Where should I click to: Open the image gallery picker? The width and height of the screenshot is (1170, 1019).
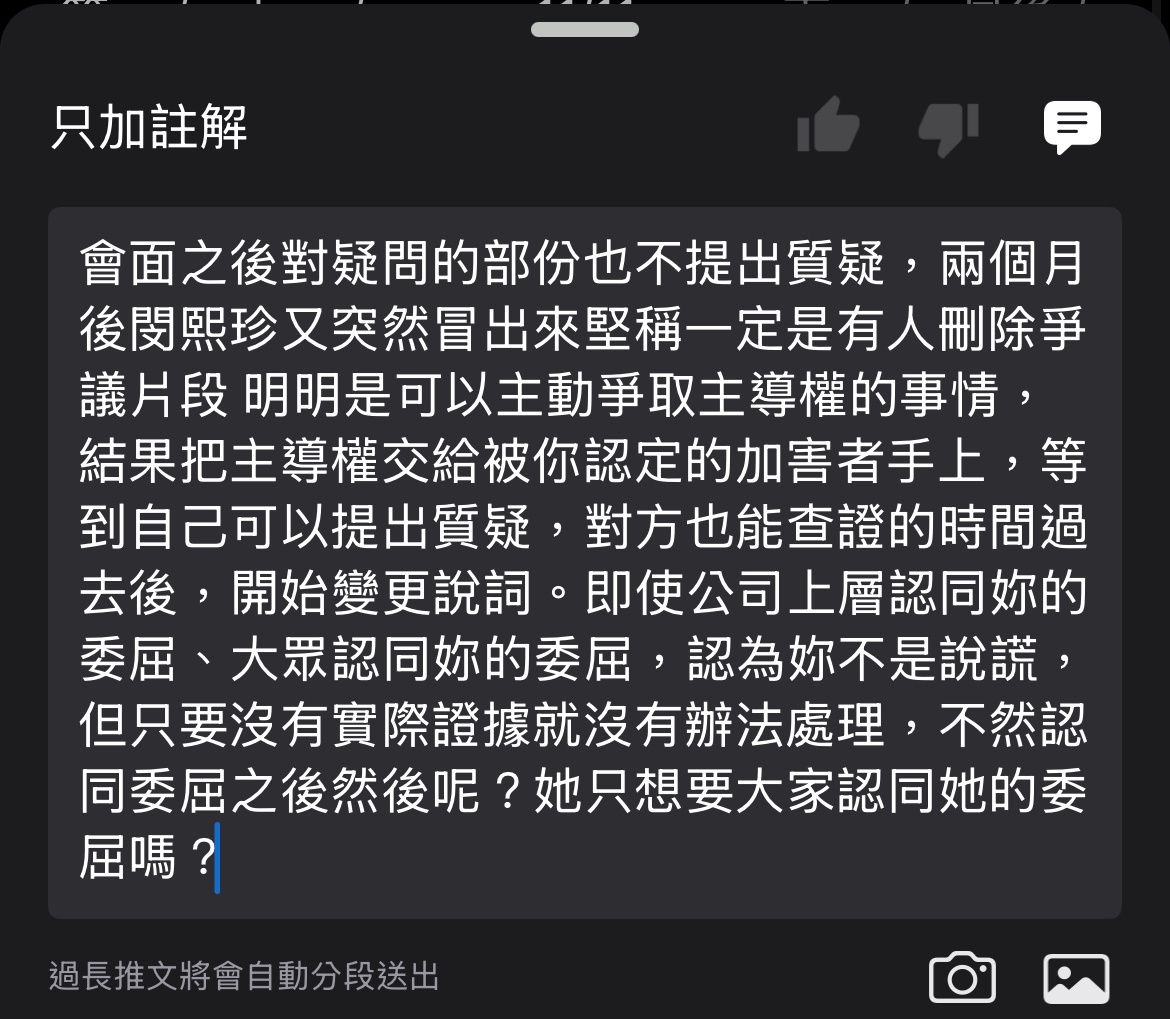[1076, 977]
